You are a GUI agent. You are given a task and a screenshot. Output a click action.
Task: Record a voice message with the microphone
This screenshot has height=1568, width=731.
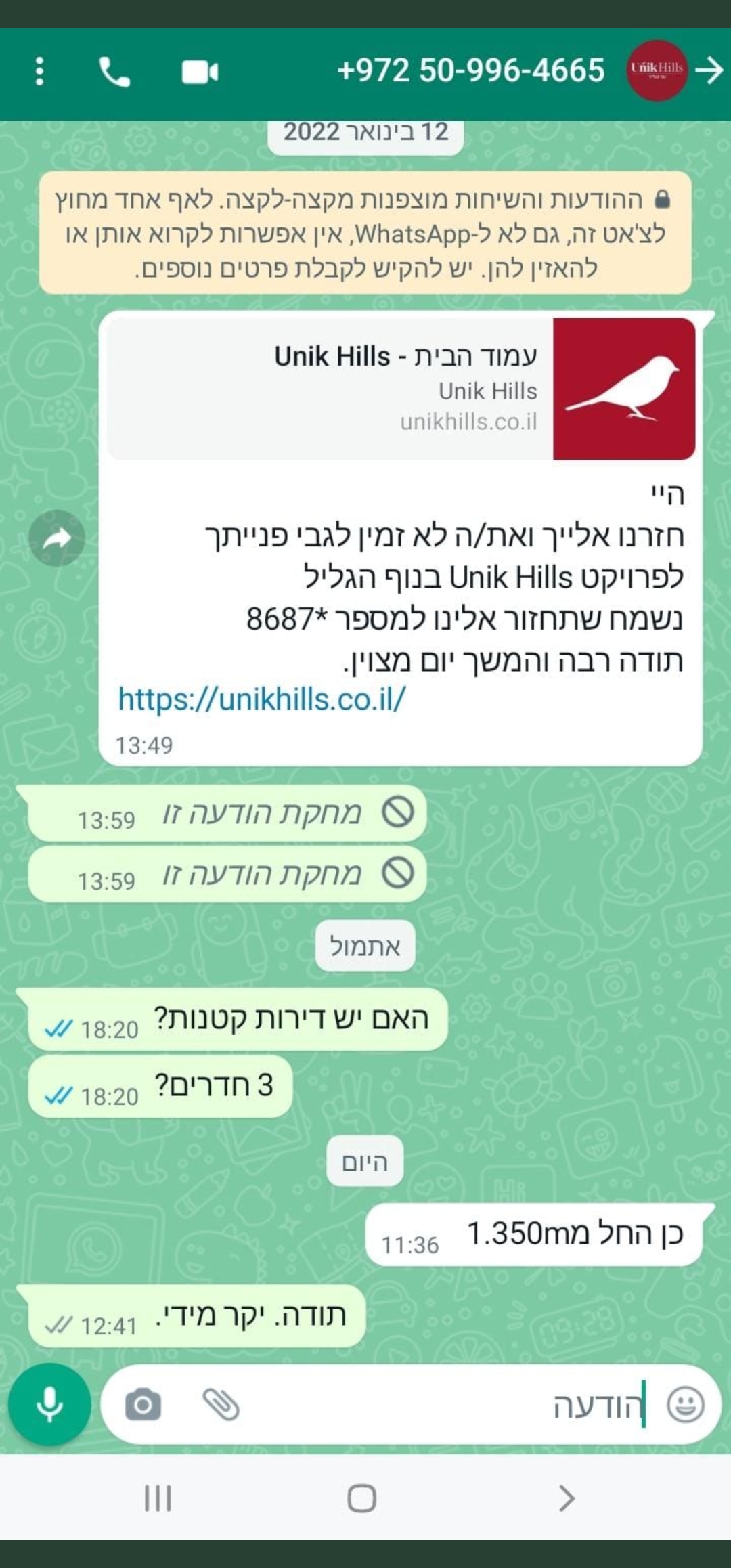coord(49,1405)
